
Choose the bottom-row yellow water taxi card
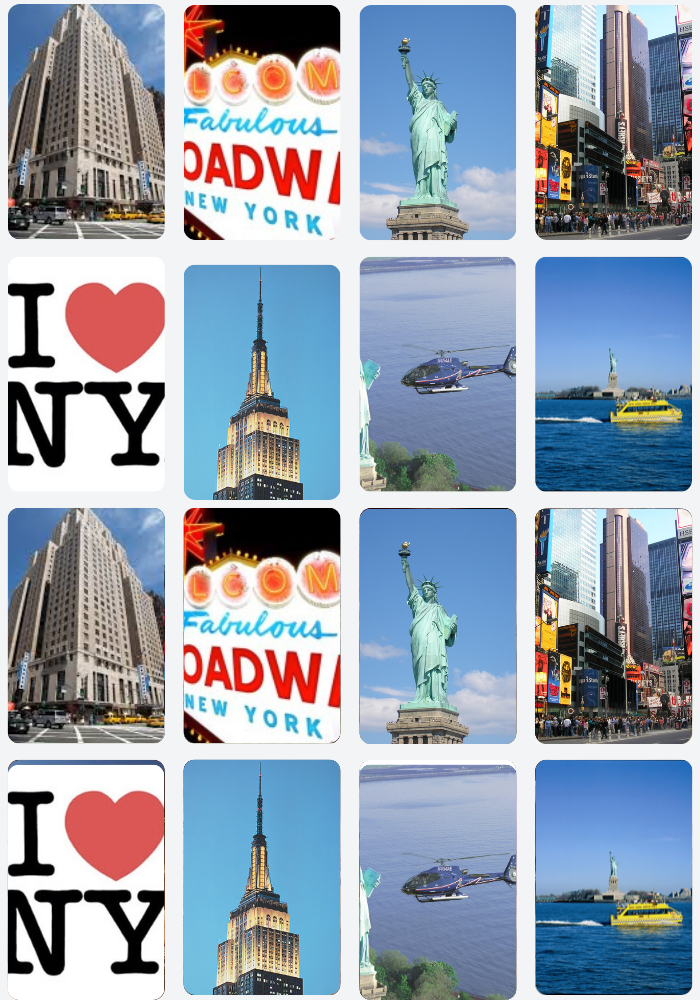coord(613,877)
